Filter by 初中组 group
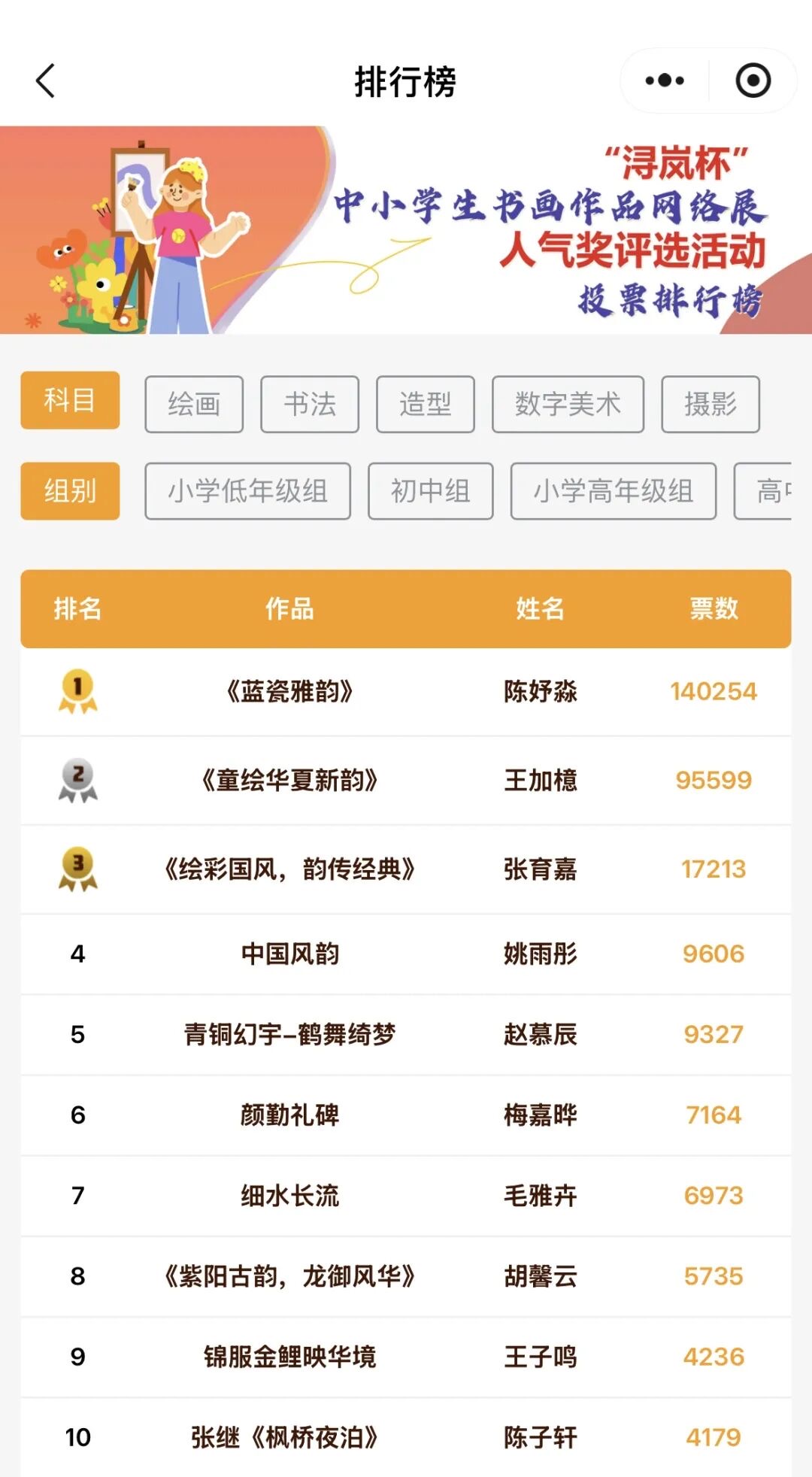This screenshot has height=1477, width=812. (430, 491)
